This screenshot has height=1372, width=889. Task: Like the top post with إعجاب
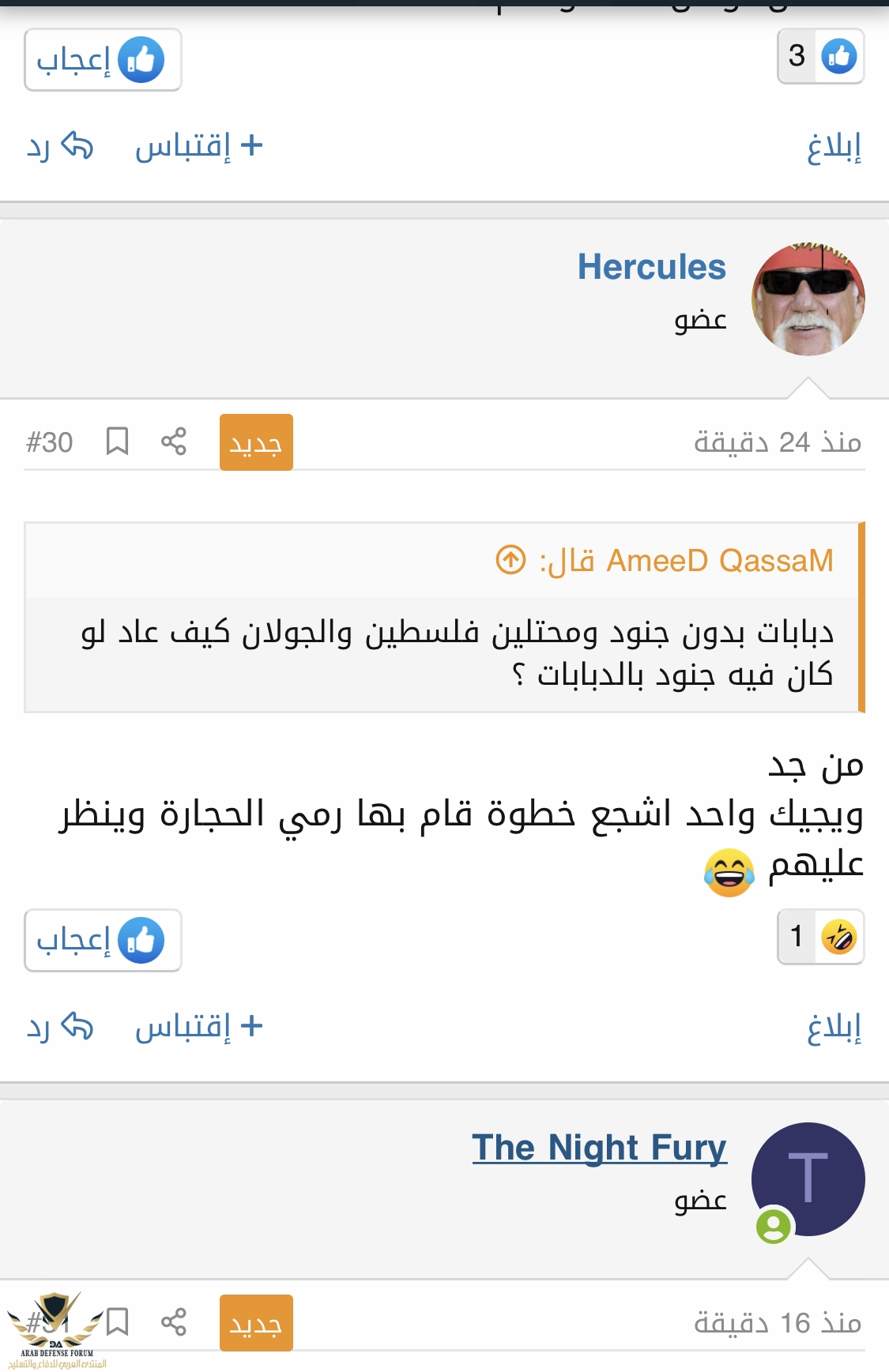pyautogui.click(x=103, y=60)
